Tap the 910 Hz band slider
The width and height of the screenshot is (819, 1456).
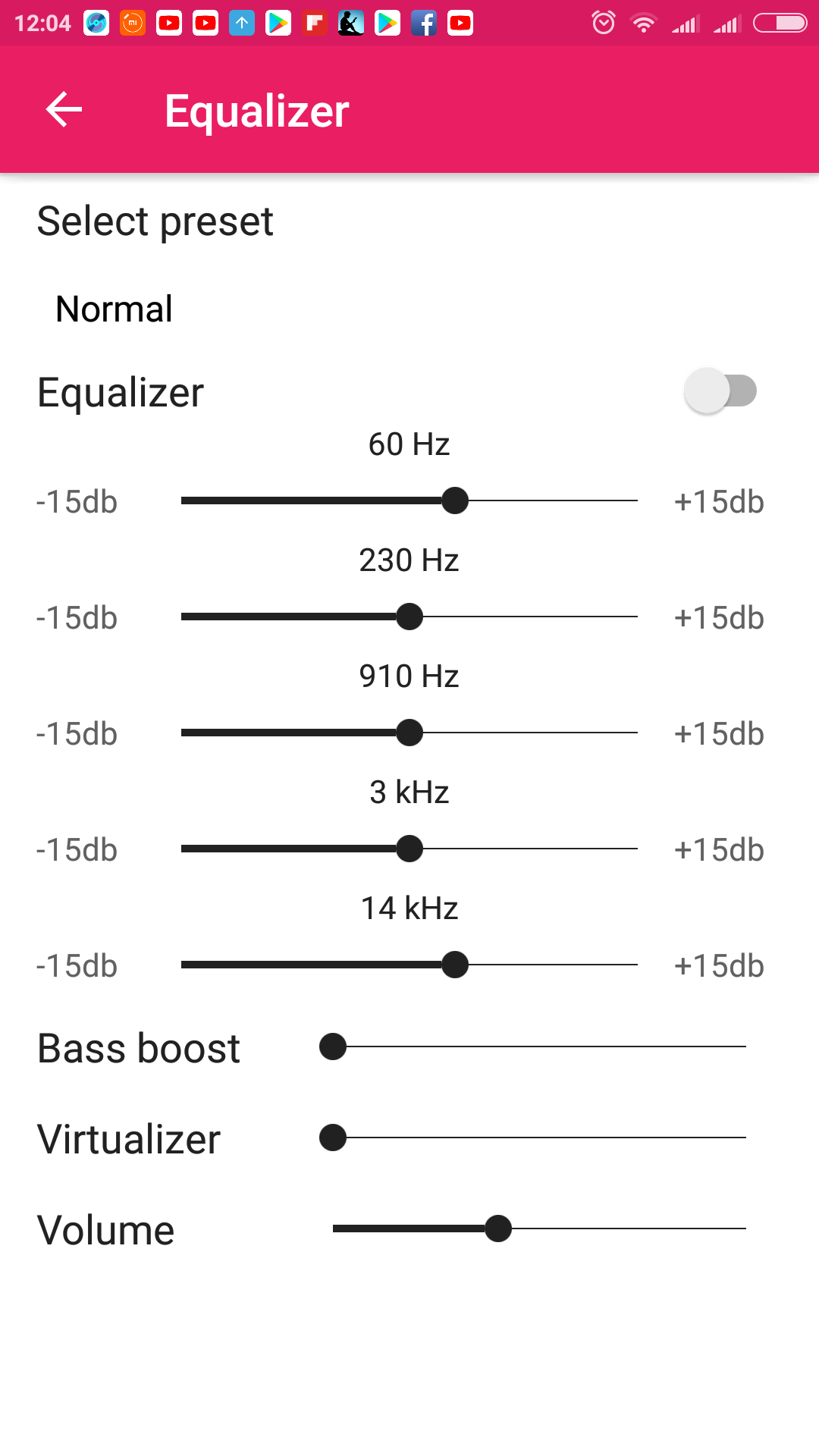tap(409, 733)
